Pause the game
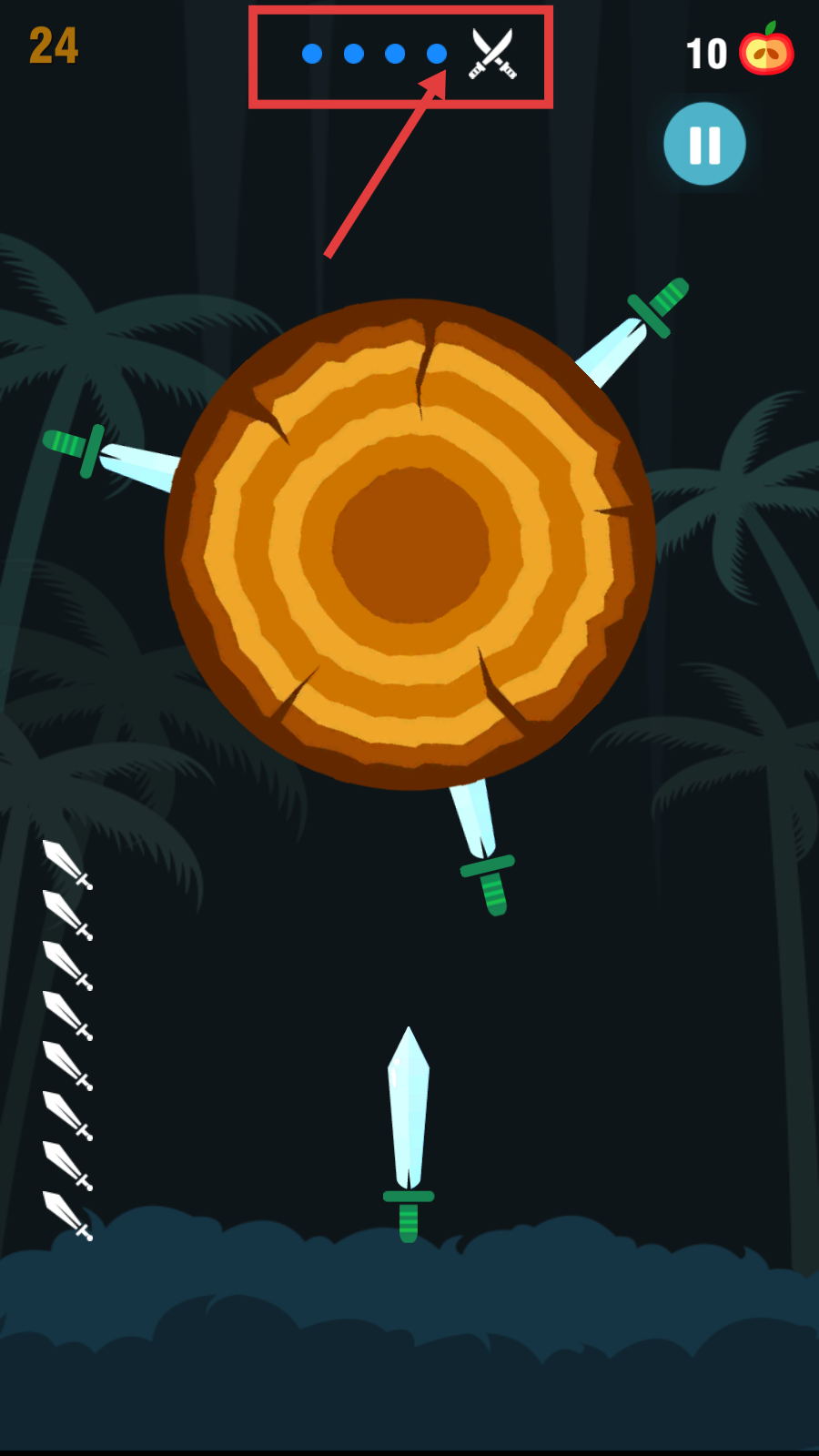819x1456 pixels. (x=704, y=144)
